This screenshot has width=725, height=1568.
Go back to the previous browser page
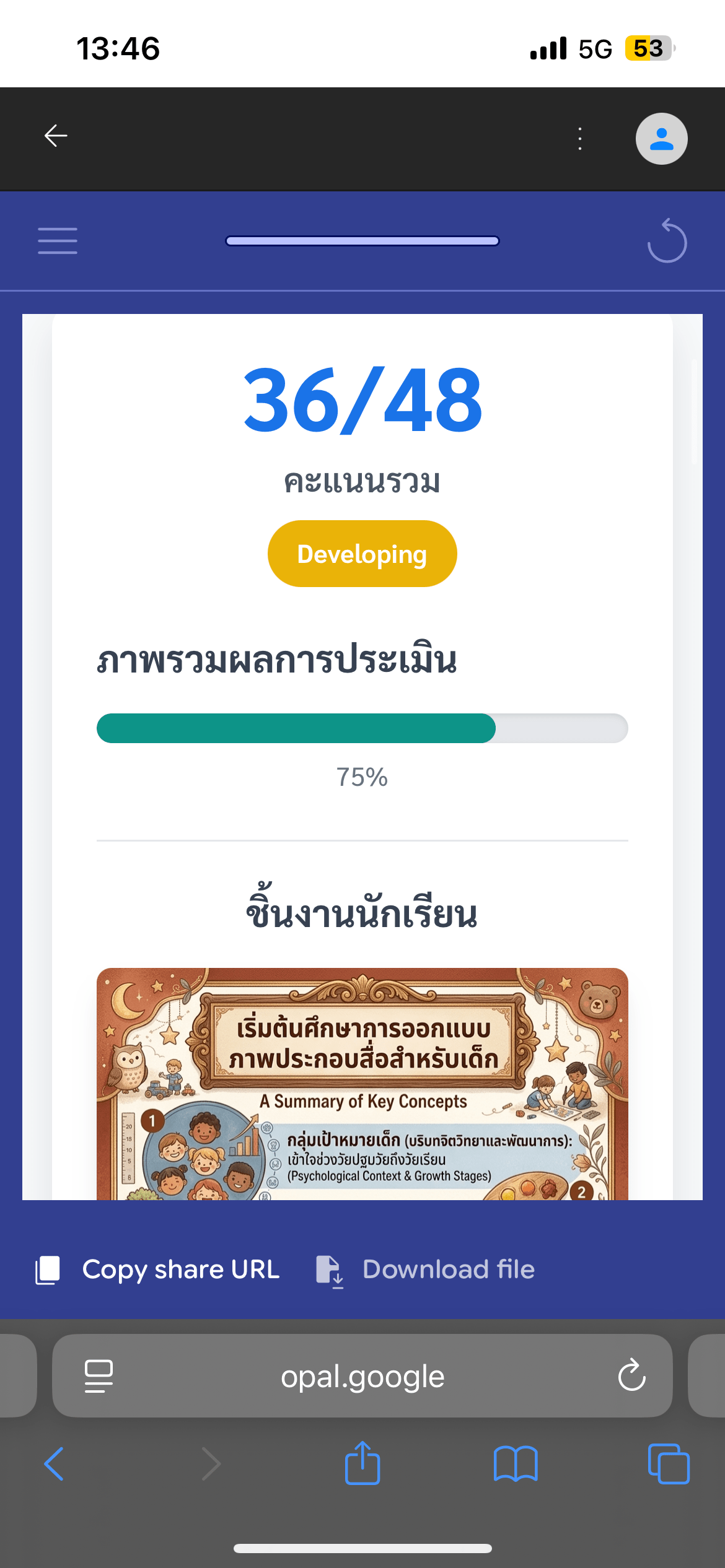[54, 1464]
